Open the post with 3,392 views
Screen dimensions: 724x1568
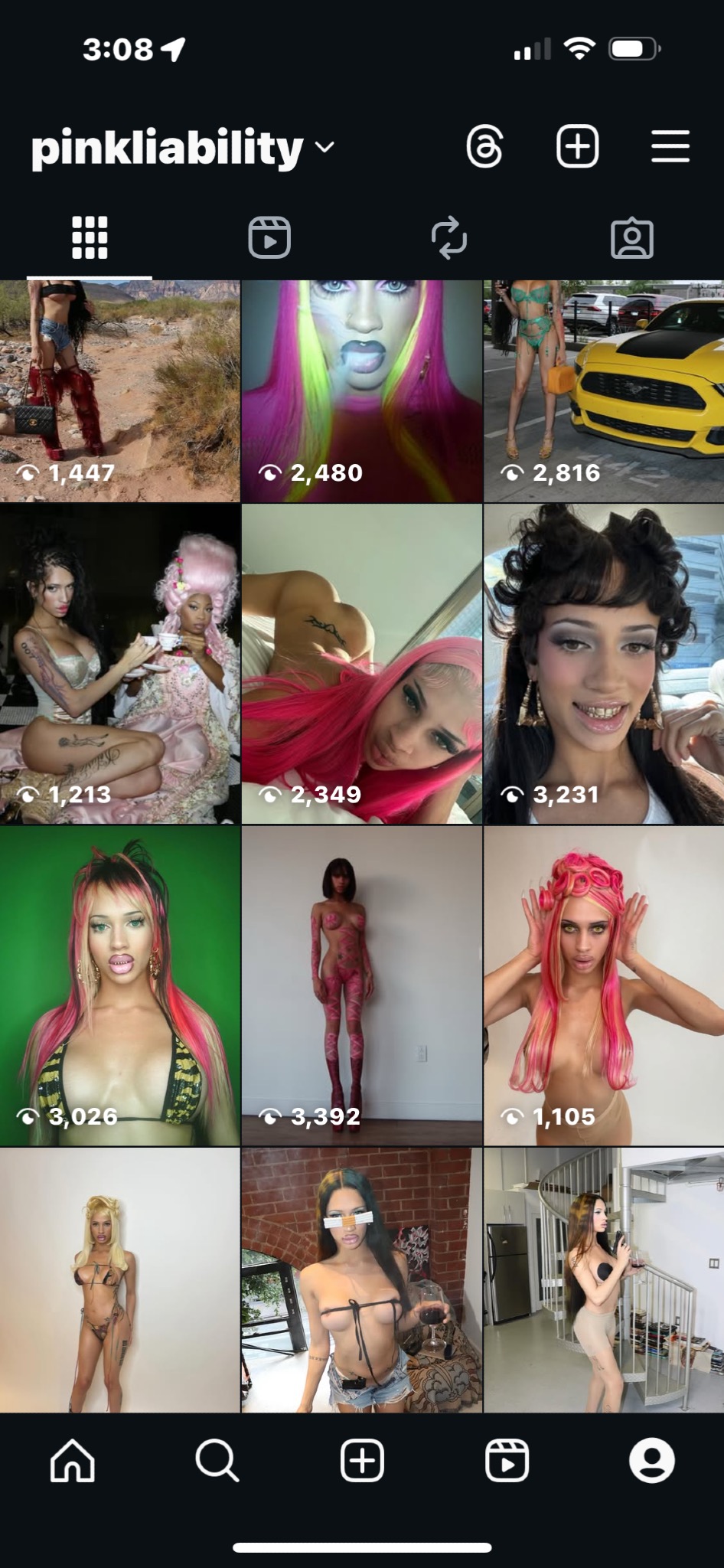point(361,985)
